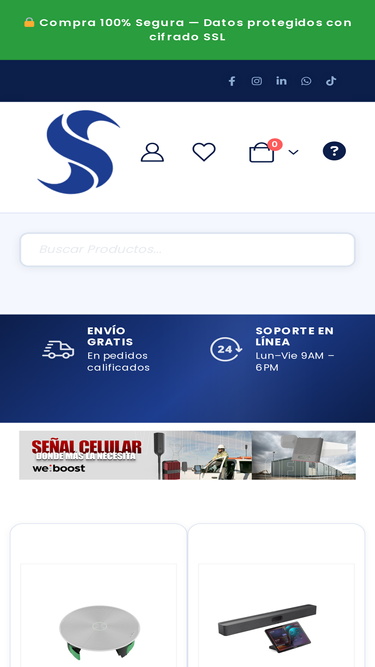The width and height of the screenshot is (375, 667).
Task: Expand the cart dropdown chevron
Action: point(293,152)
